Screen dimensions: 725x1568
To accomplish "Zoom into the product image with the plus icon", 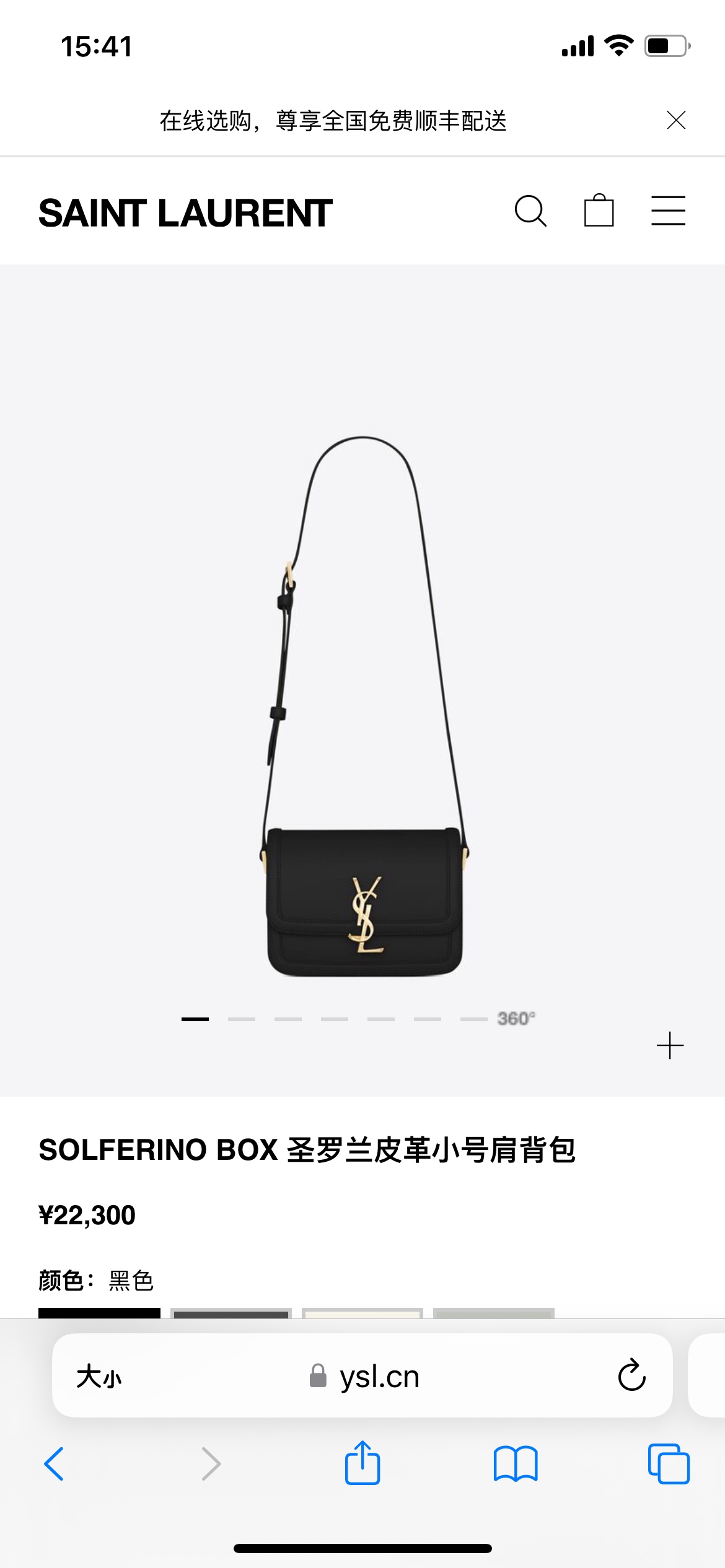I will click(x=670, y=1046).
